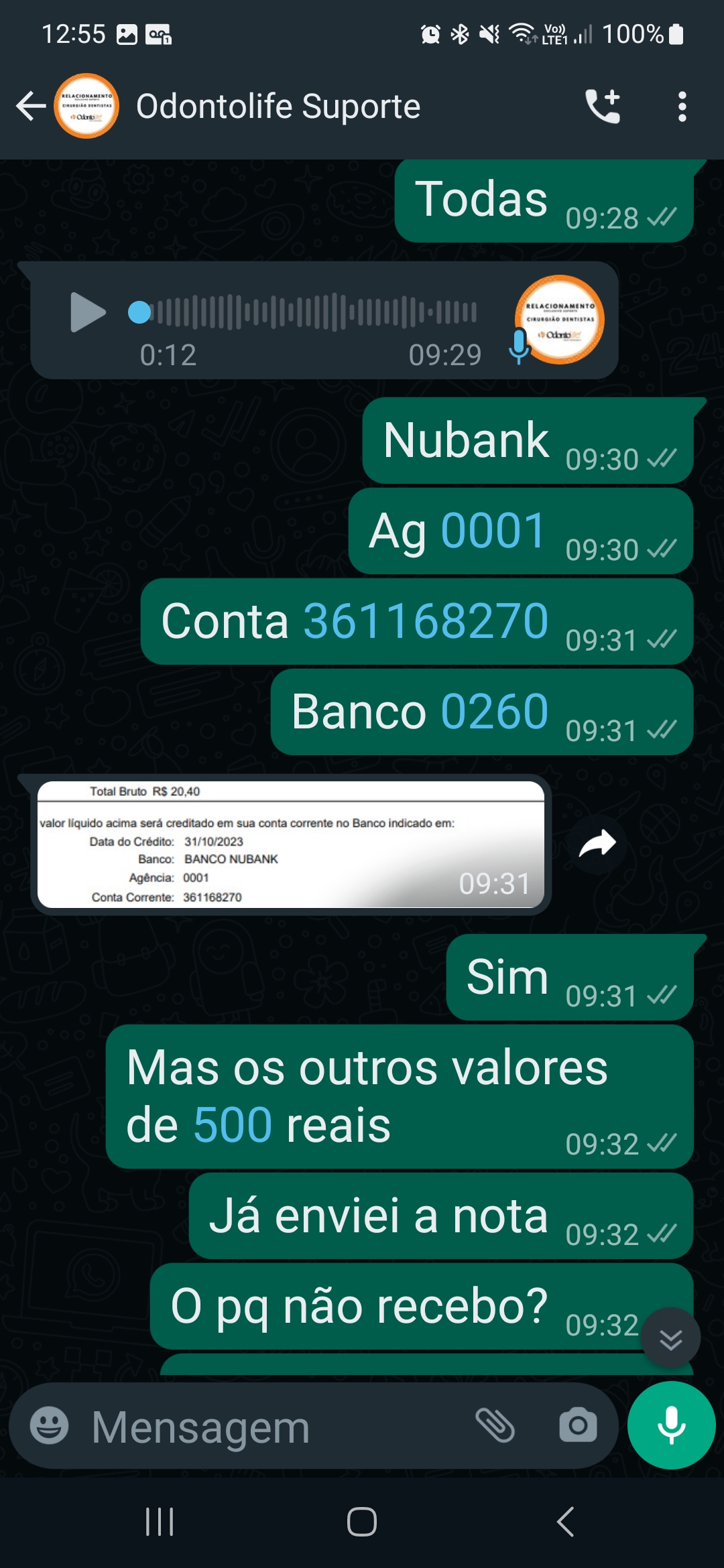
Task: Go to the home screen
Action: pos(362,1522)
